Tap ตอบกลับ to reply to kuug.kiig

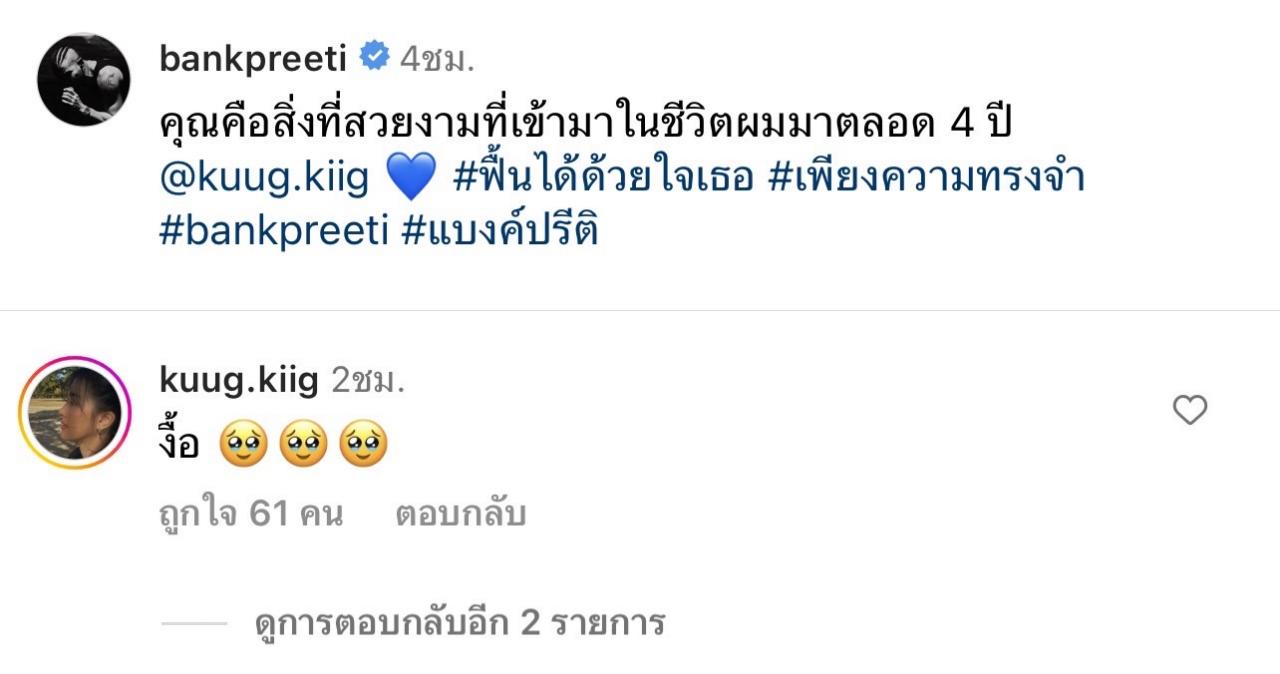[460, 515]
